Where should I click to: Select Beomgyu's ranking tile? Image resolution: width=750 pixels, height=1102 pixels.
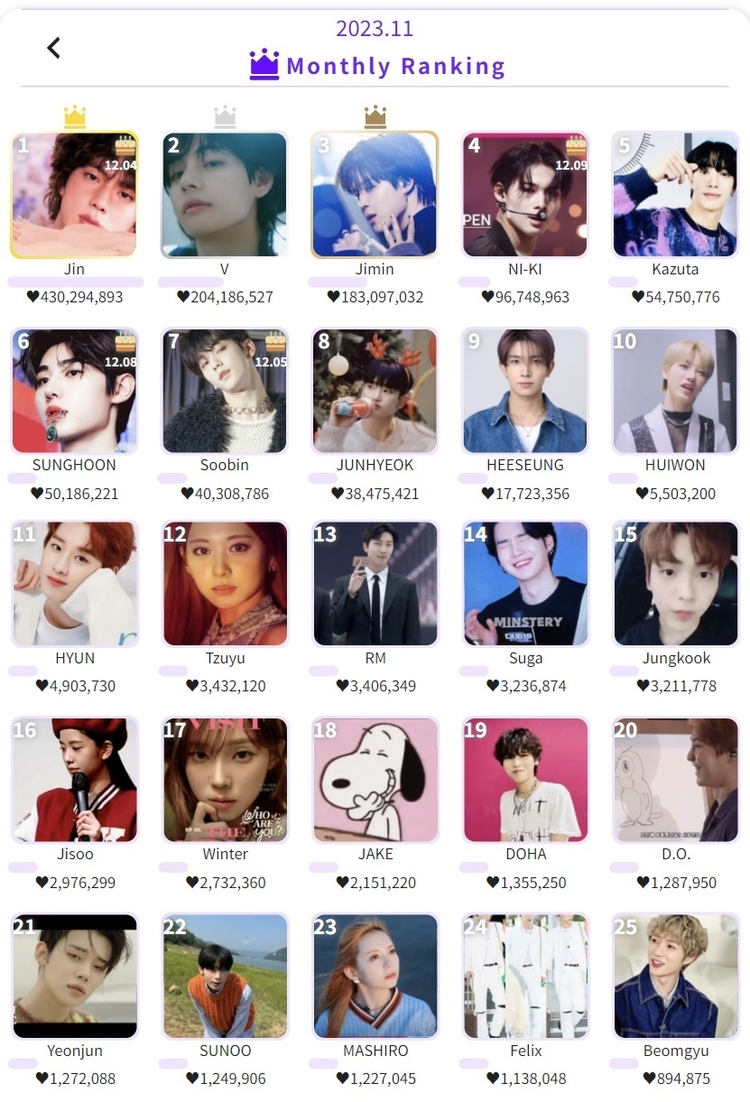click(x=675, y=976)
